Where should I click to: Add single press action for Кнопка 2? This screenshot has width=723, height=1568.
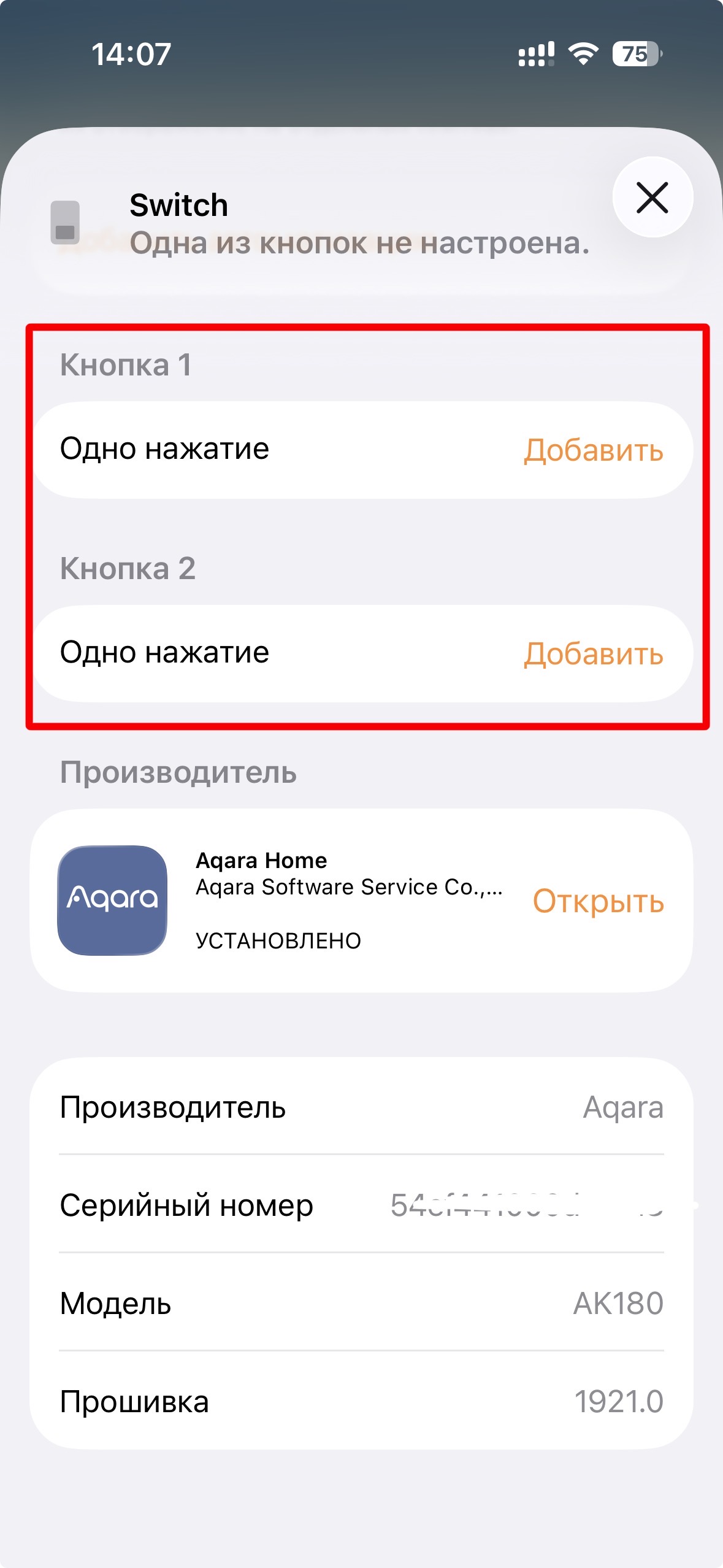593,654
